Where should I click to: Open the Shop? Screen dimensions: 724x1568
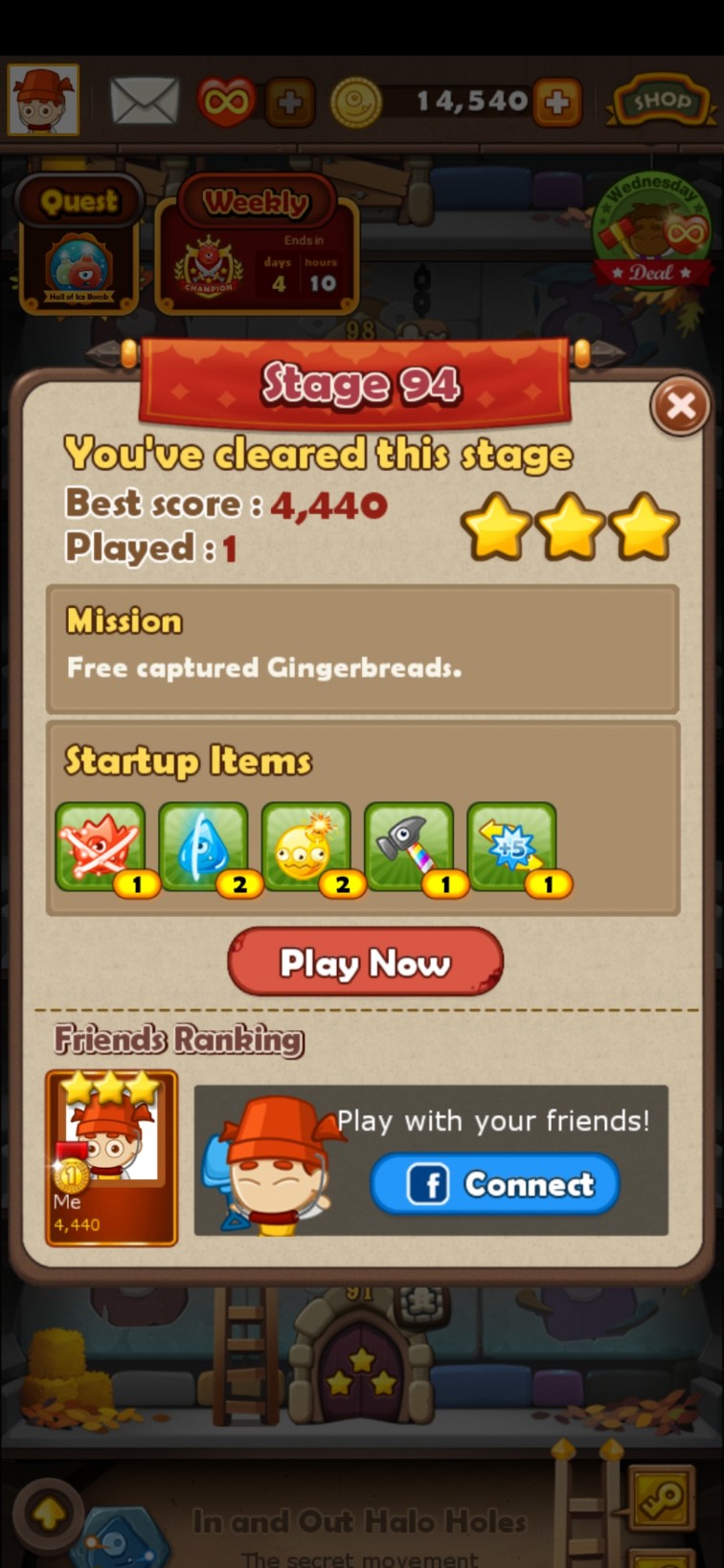click(x=660, y=101)
